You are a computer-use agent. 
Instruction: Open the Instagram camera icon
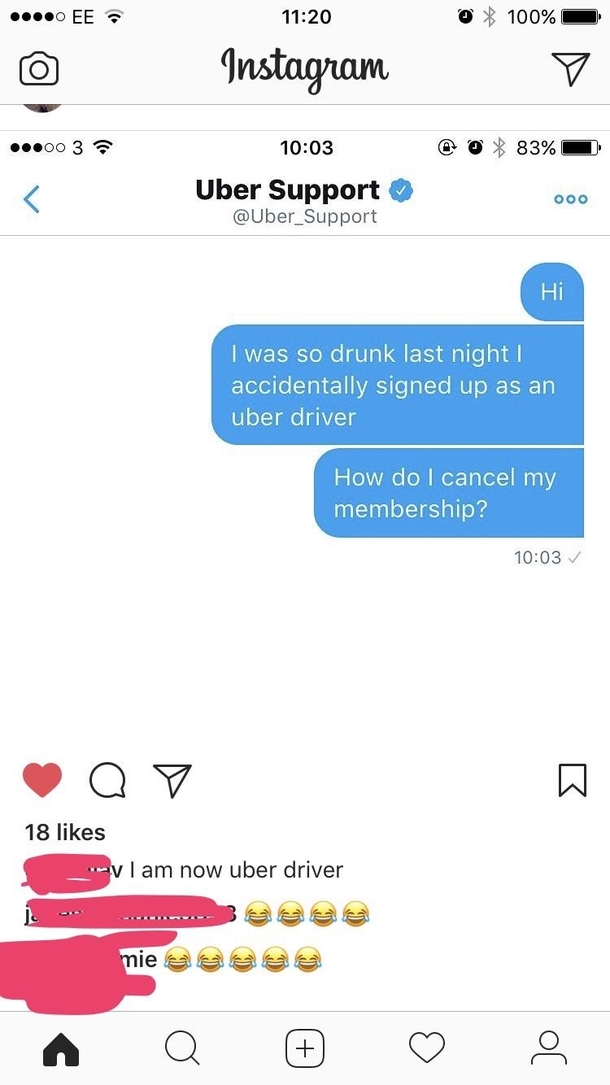click(x=39, y=69)
